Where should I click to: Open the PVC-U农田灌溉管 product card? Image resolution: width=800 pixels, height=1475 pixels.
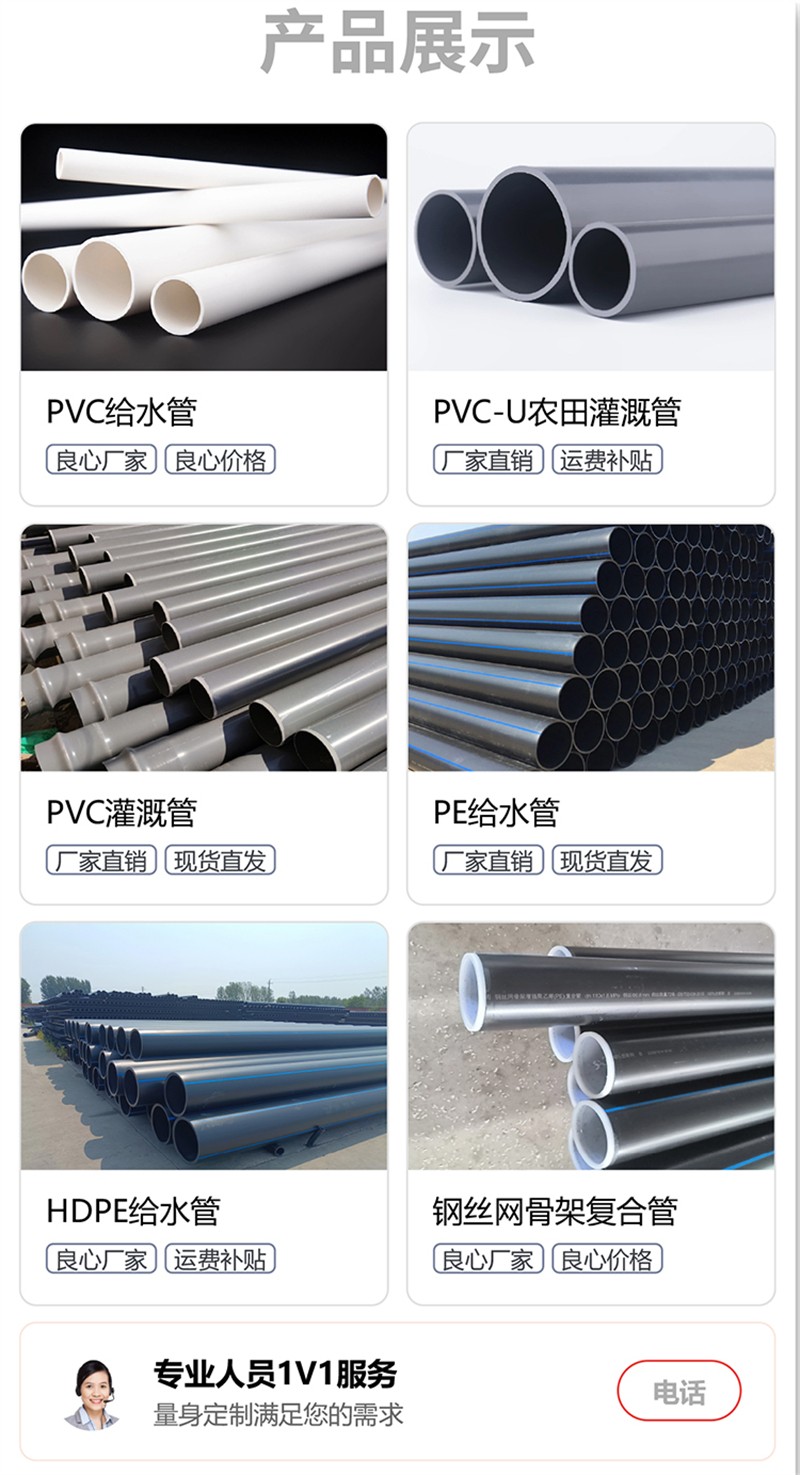click(590, 315)
